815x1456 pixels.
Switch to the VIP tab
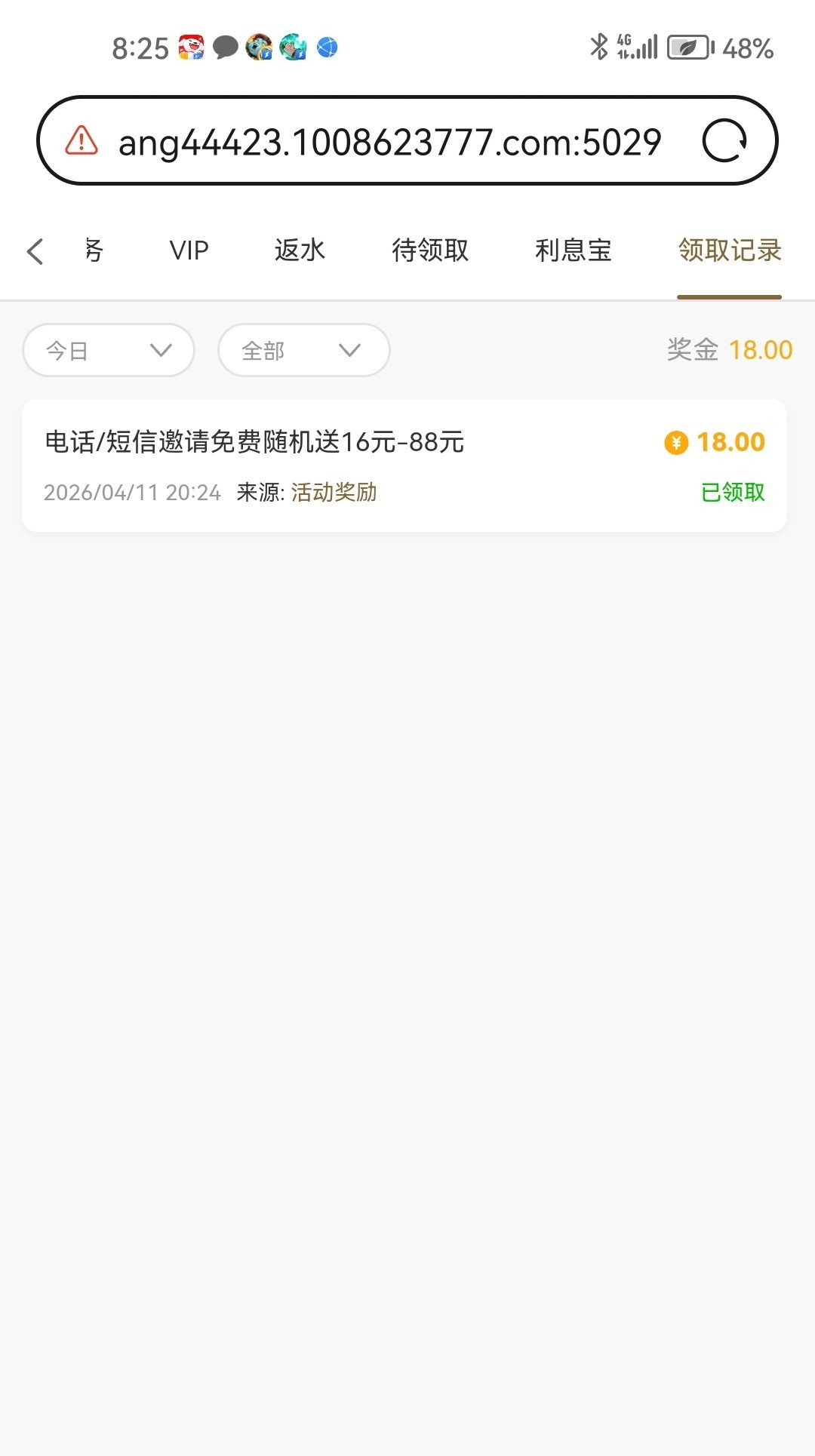coord(189,250)
